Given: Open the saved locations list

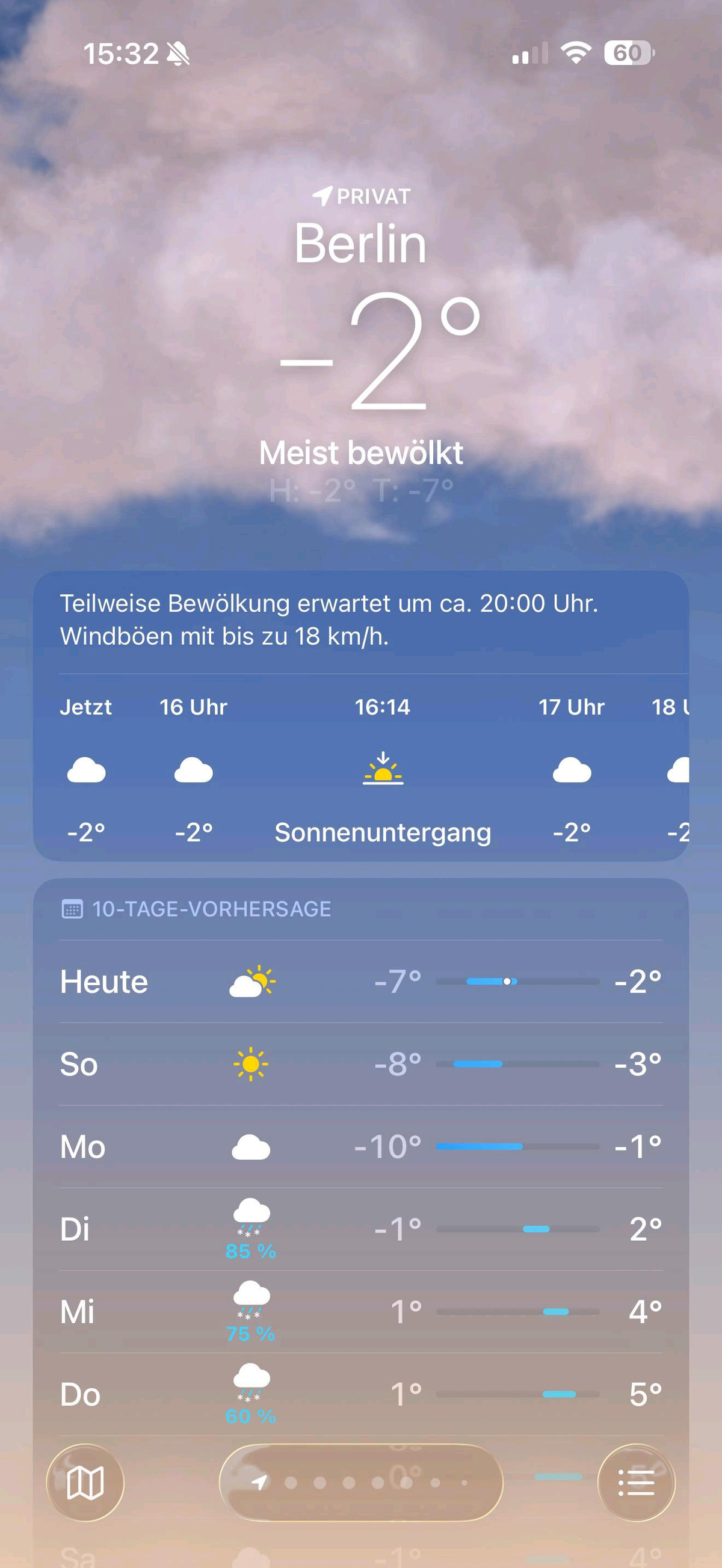Looking at the screenshot, I should (636, 1483).
